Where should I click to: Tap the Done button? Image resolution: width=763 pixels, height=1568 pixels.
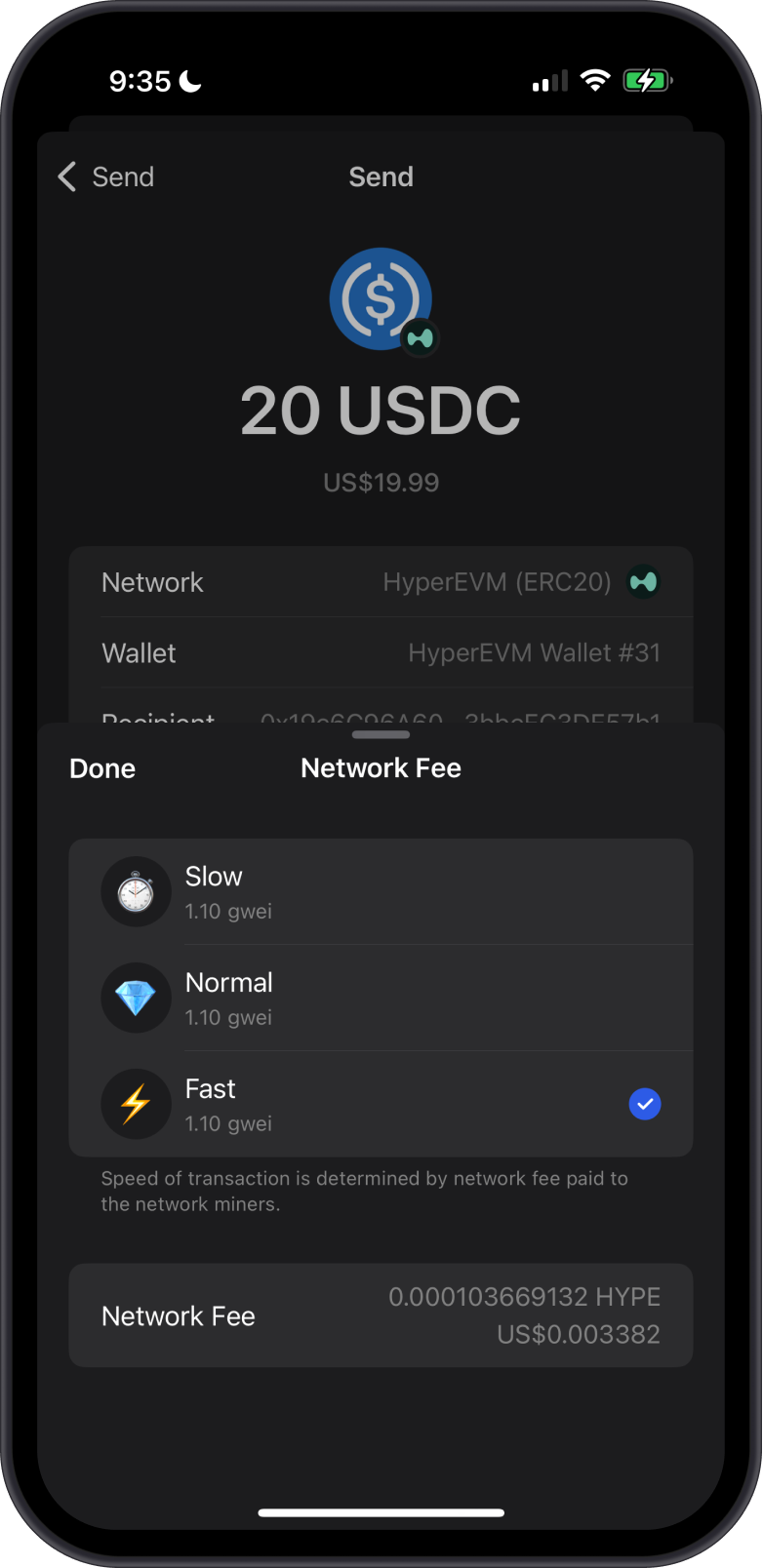click(x=101, y=768)
